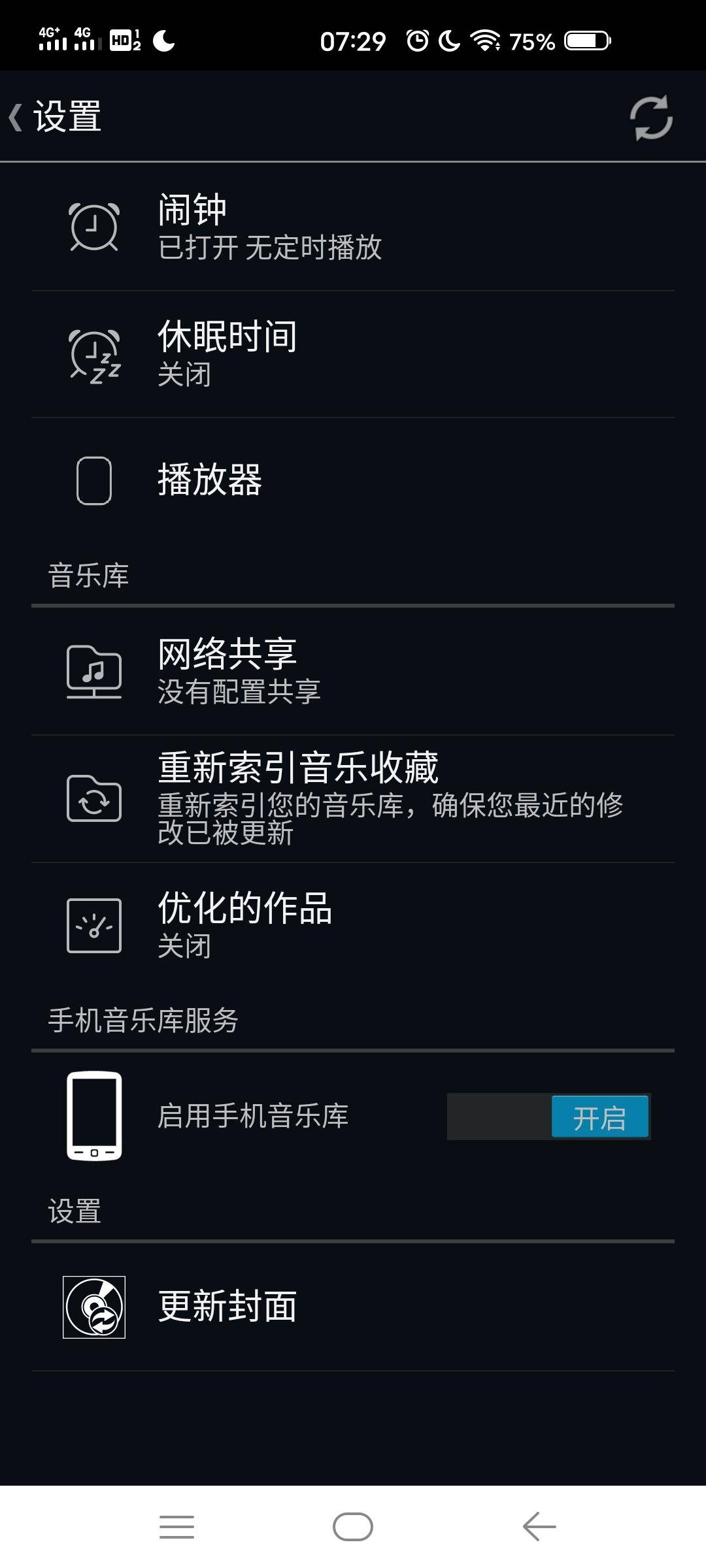This screenshot has width=706, height=1568.
Task: Tap the alarm clock icon for 闹钟
Action: 93,227
